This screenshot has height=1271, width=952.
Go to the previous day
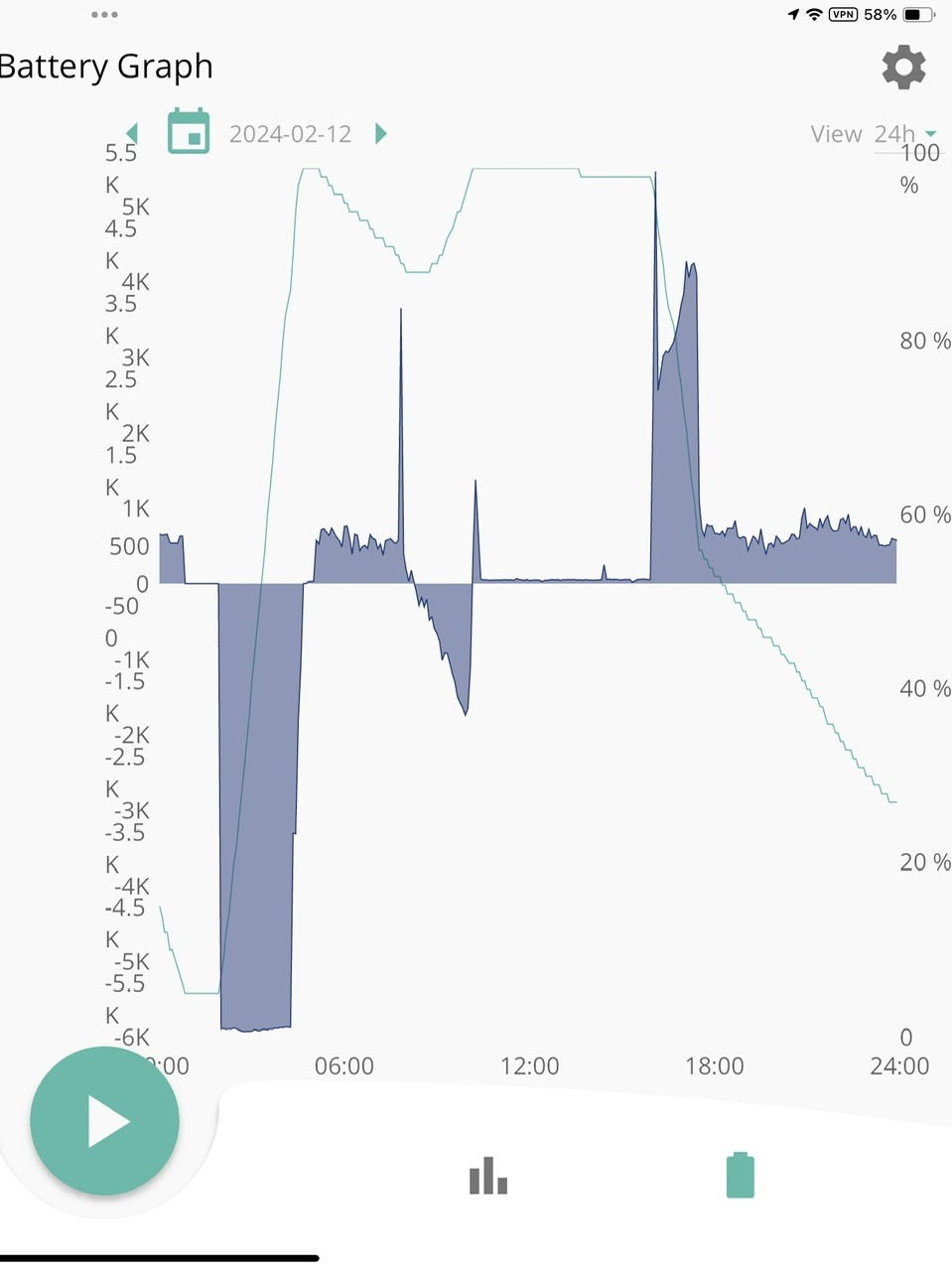pos(132,133)
